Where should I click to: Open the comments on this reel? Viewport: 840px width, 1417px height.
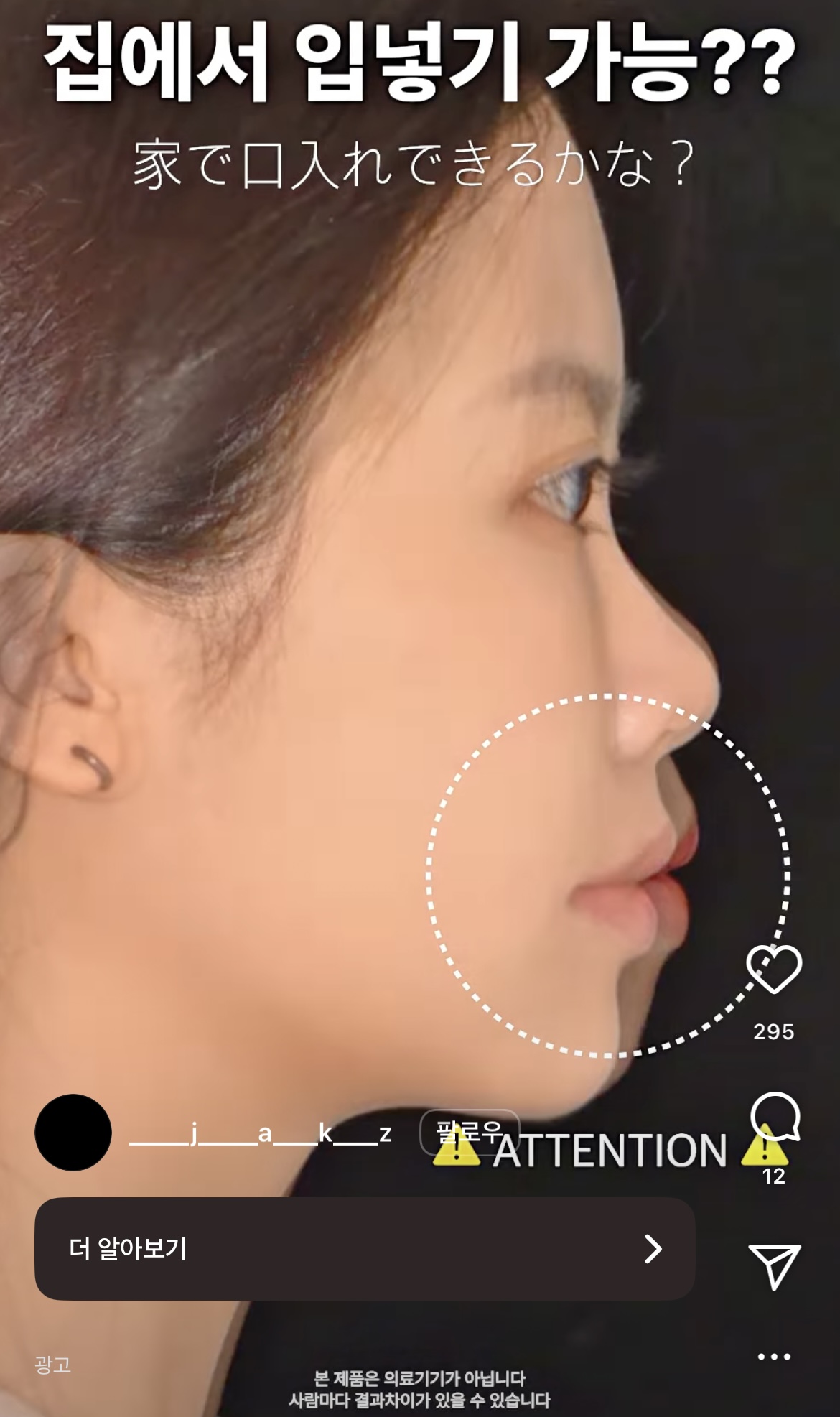(775, 1116)
